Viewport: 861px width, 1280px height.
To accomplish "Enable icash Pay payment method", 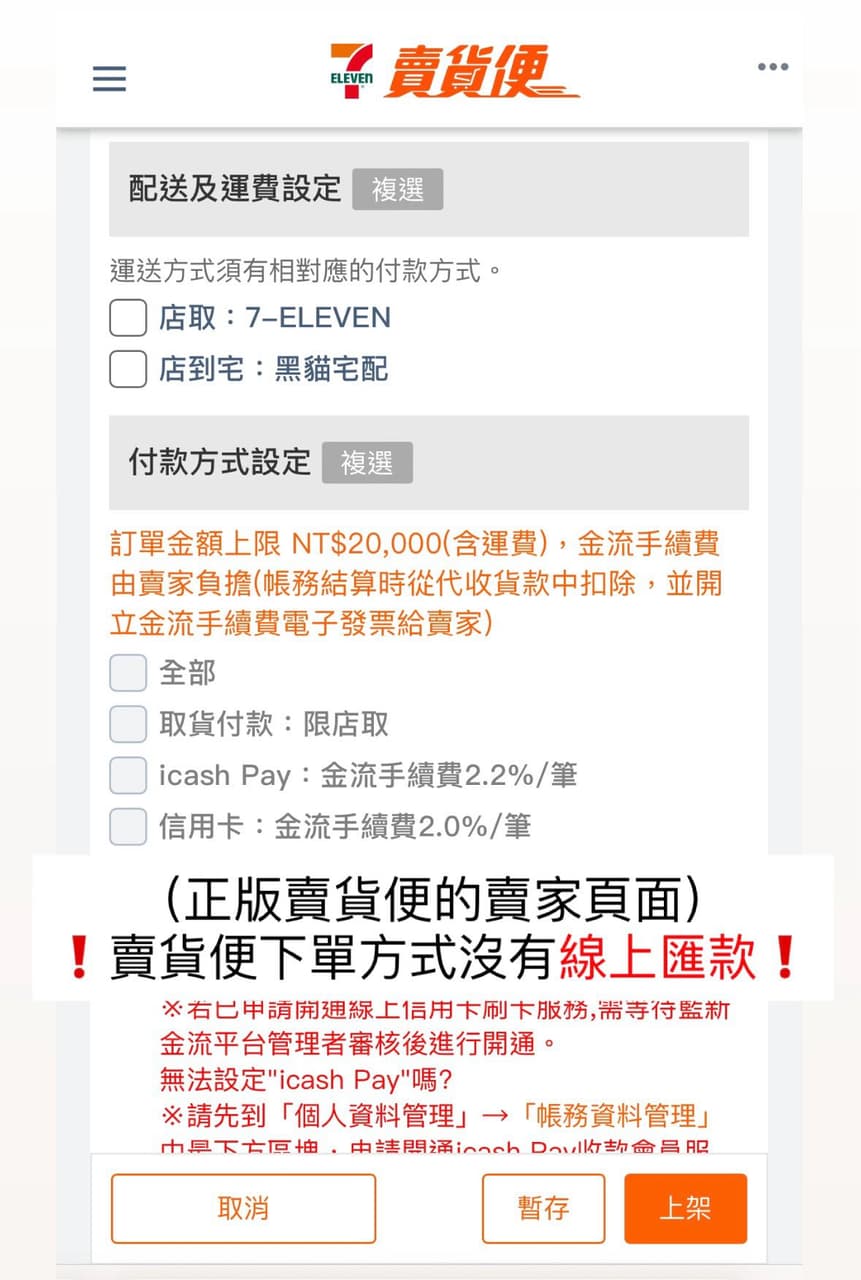I will coord(127,775).
